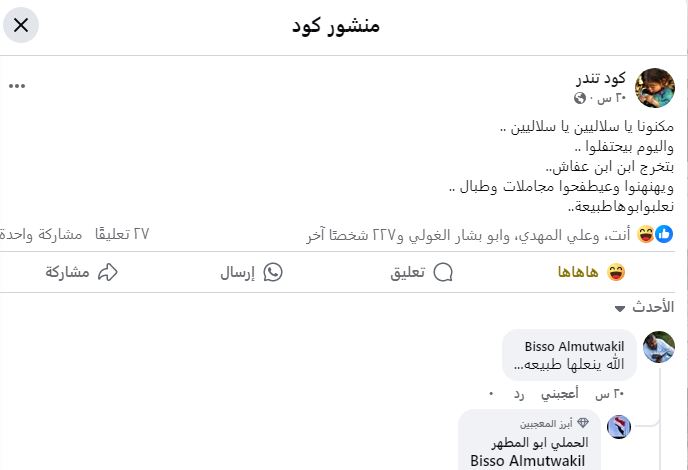Reply to Bisso Almutwakil's comment with رد
This screenshot has height=470, width=688.
click(519, 394)
